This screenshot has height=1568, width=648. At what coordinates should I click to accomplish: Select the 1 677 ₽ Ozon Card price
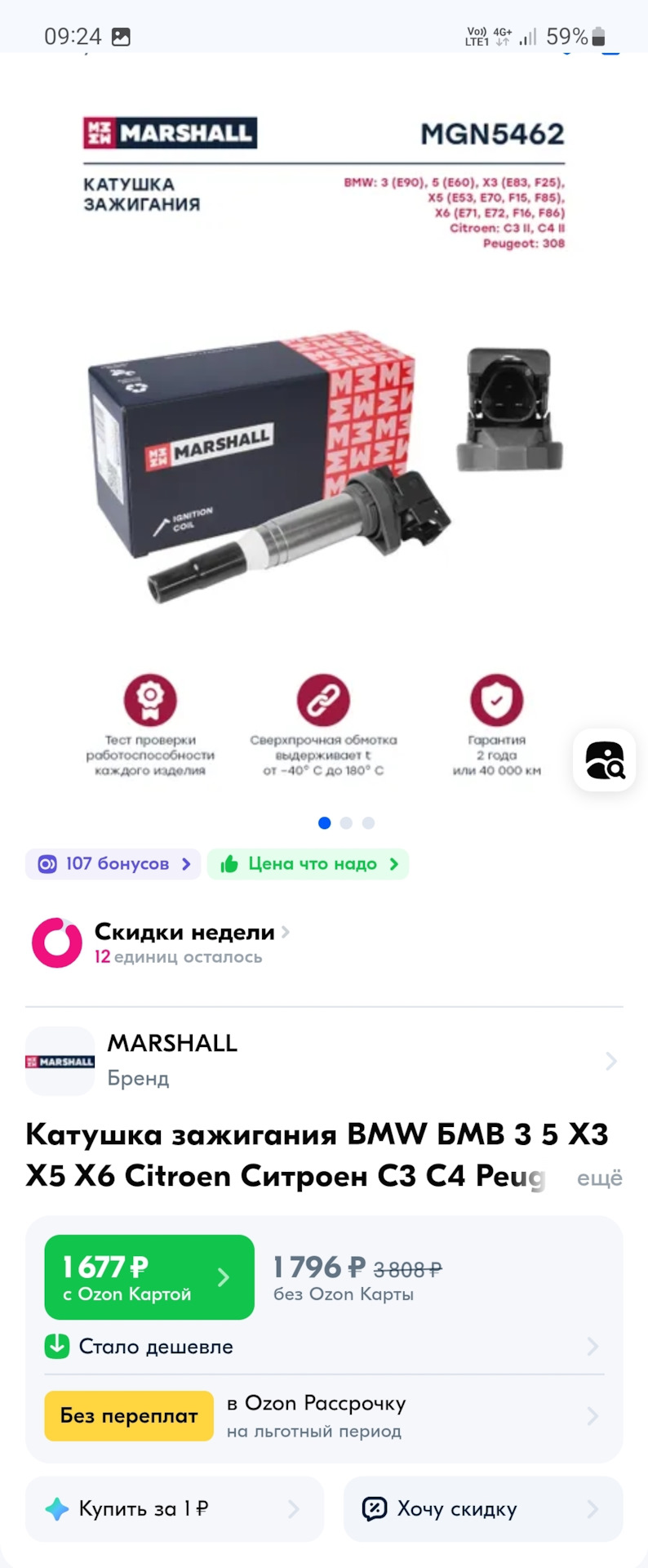pyautogui.click(x=149, y=1277)
